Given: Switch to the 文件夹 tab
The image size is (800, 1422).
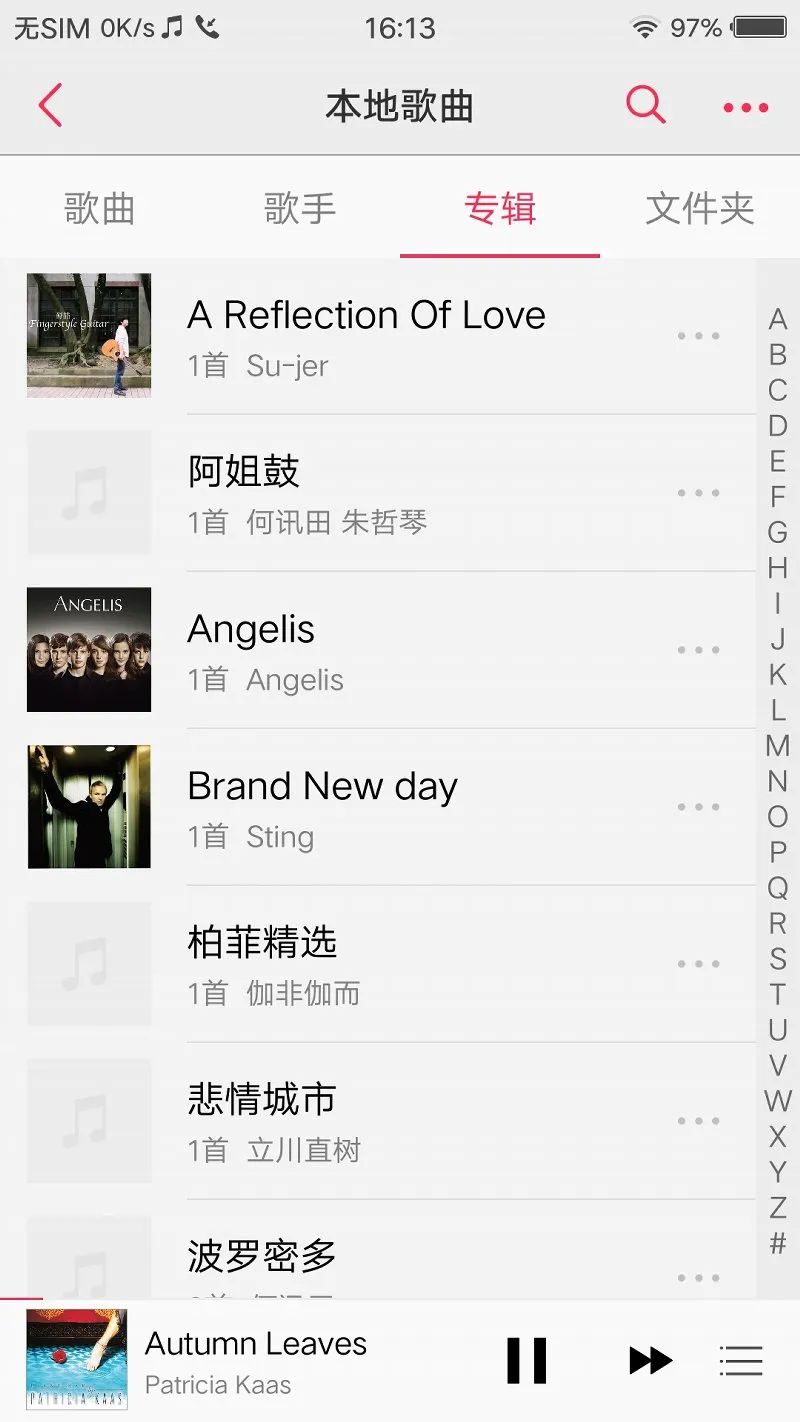Looking at the screenshot, I should coord(700,208).
